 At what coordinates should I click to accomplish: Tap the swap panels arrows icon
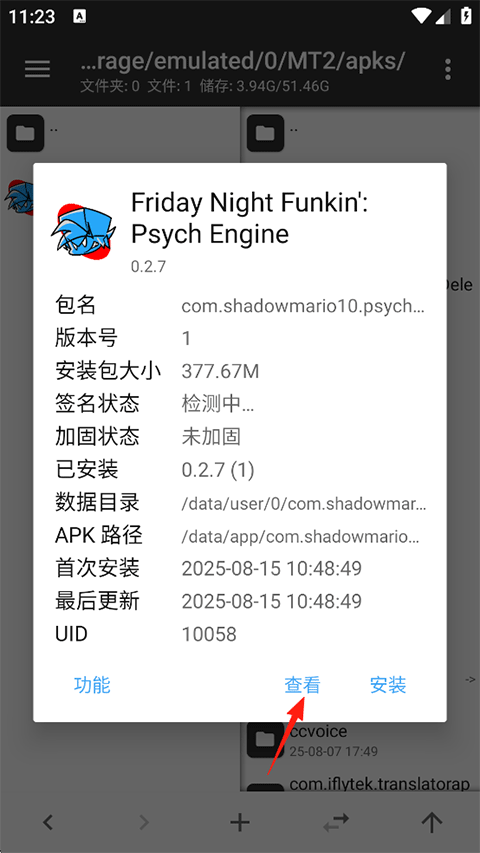(336, 823)
